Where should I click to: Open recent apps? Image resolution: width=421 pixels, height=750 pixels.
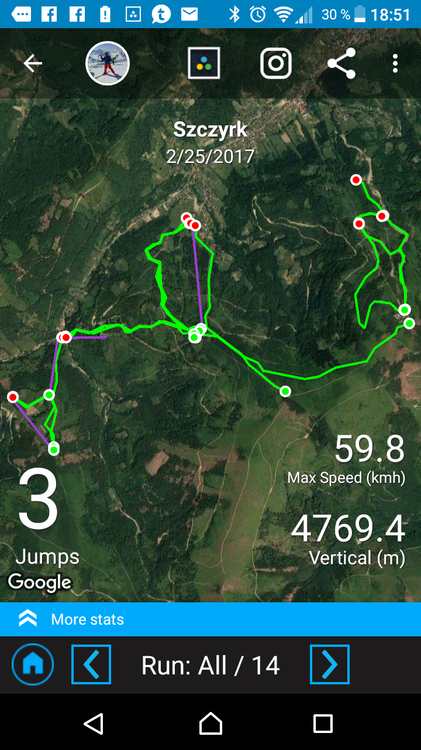[x=323, y=724]
